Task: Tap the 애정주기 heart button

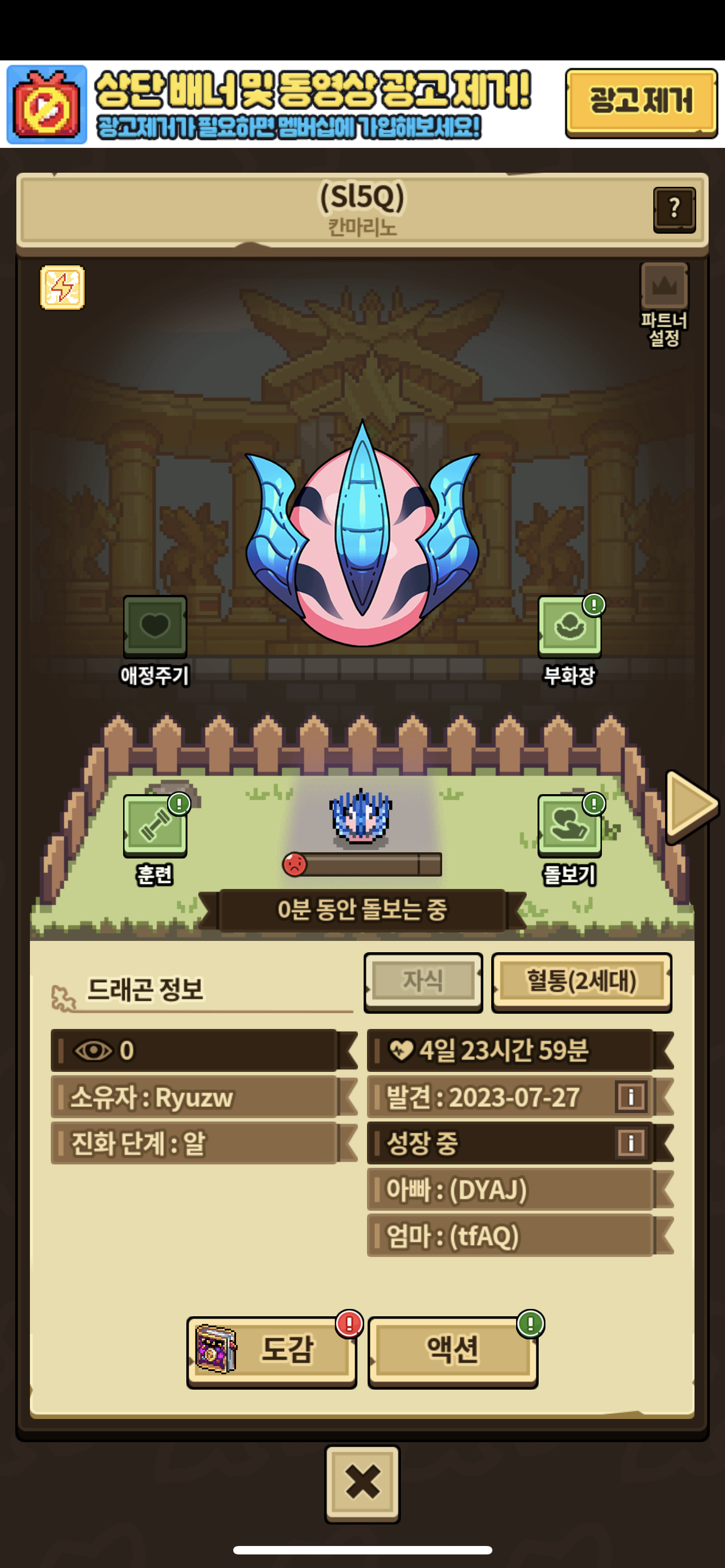Action: click(155, 627)
